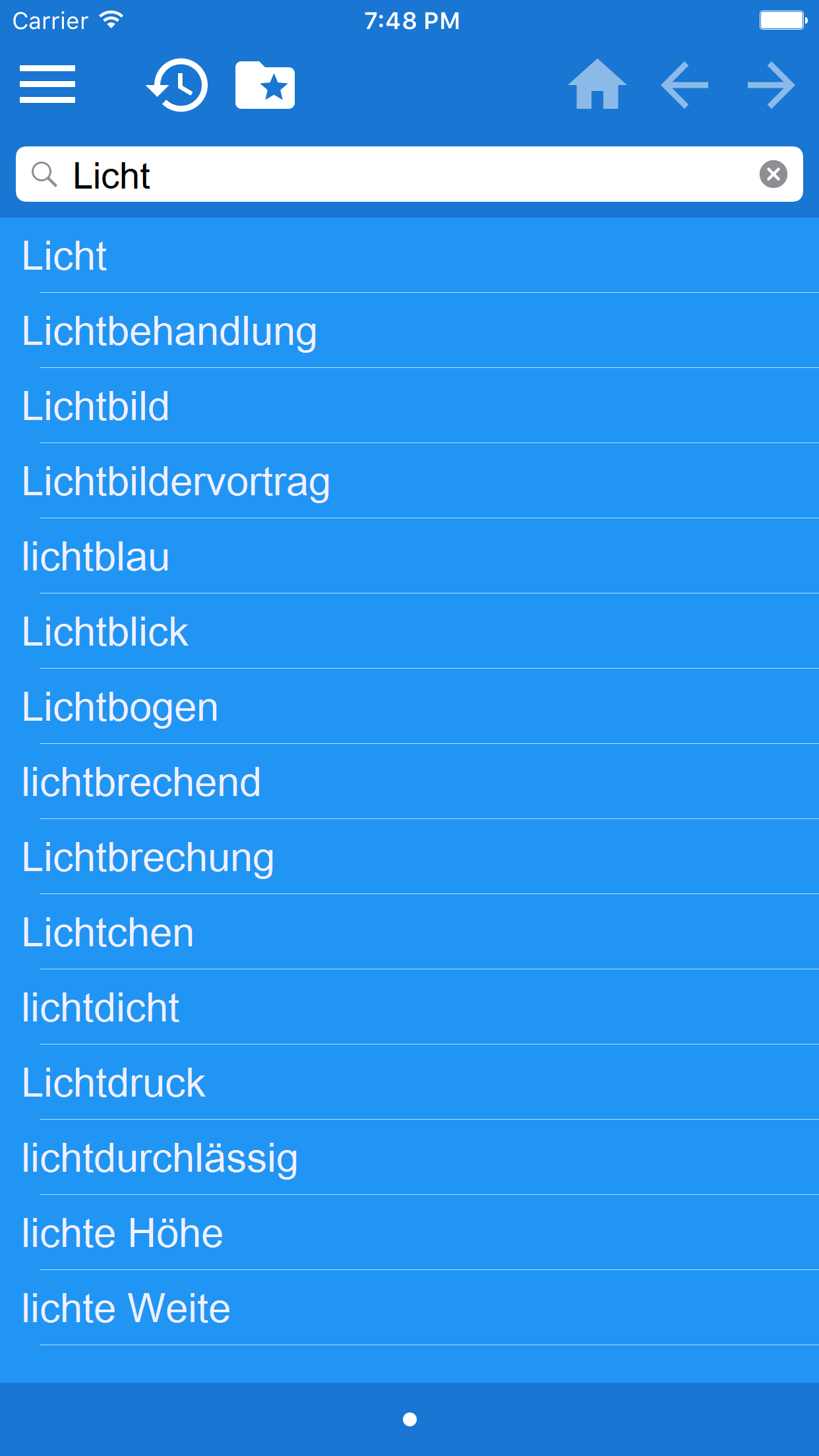The height and width of the screenshot is (1456, 819).
Task: Navigate back to the previous entry
Action: click(x=684, y=84)
